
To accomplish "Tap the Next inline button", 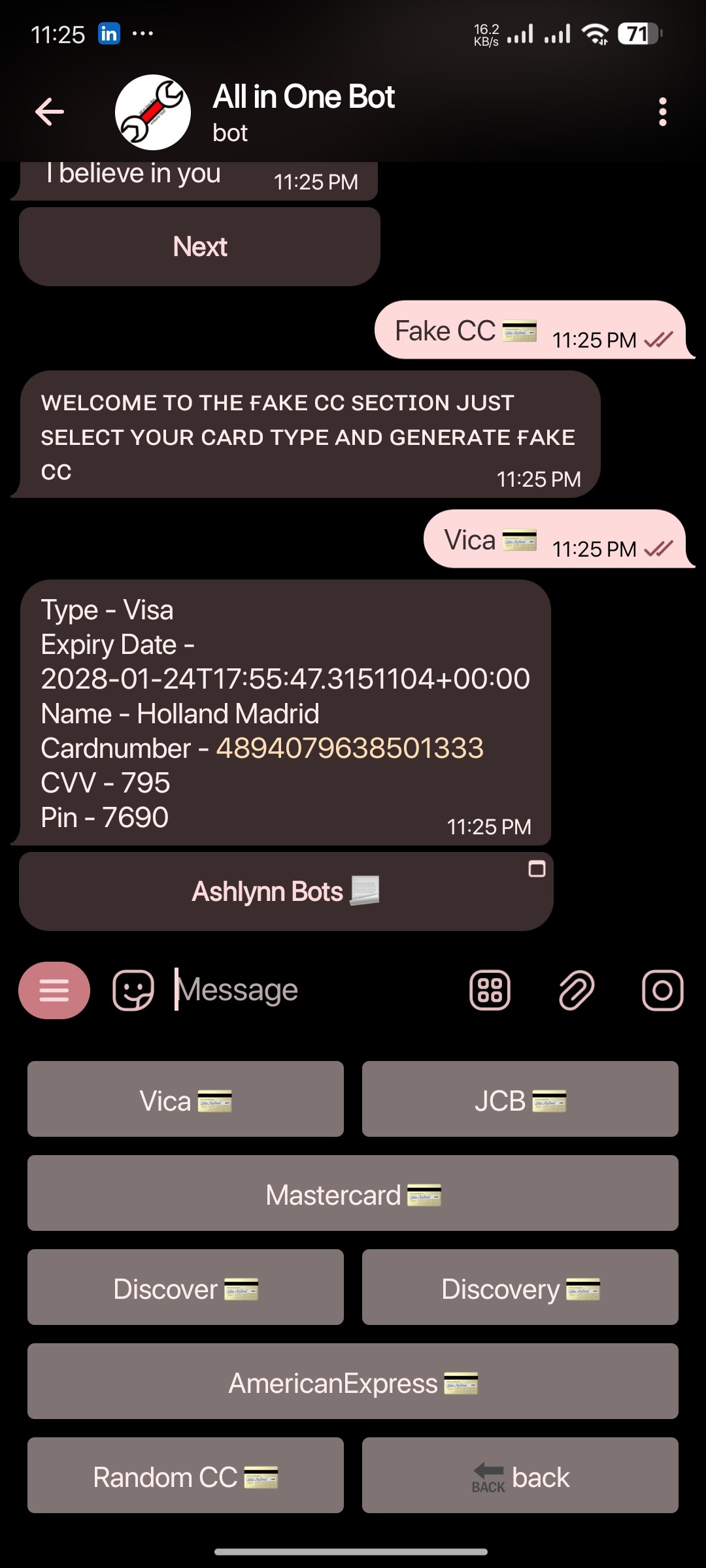I will (199, 247).
